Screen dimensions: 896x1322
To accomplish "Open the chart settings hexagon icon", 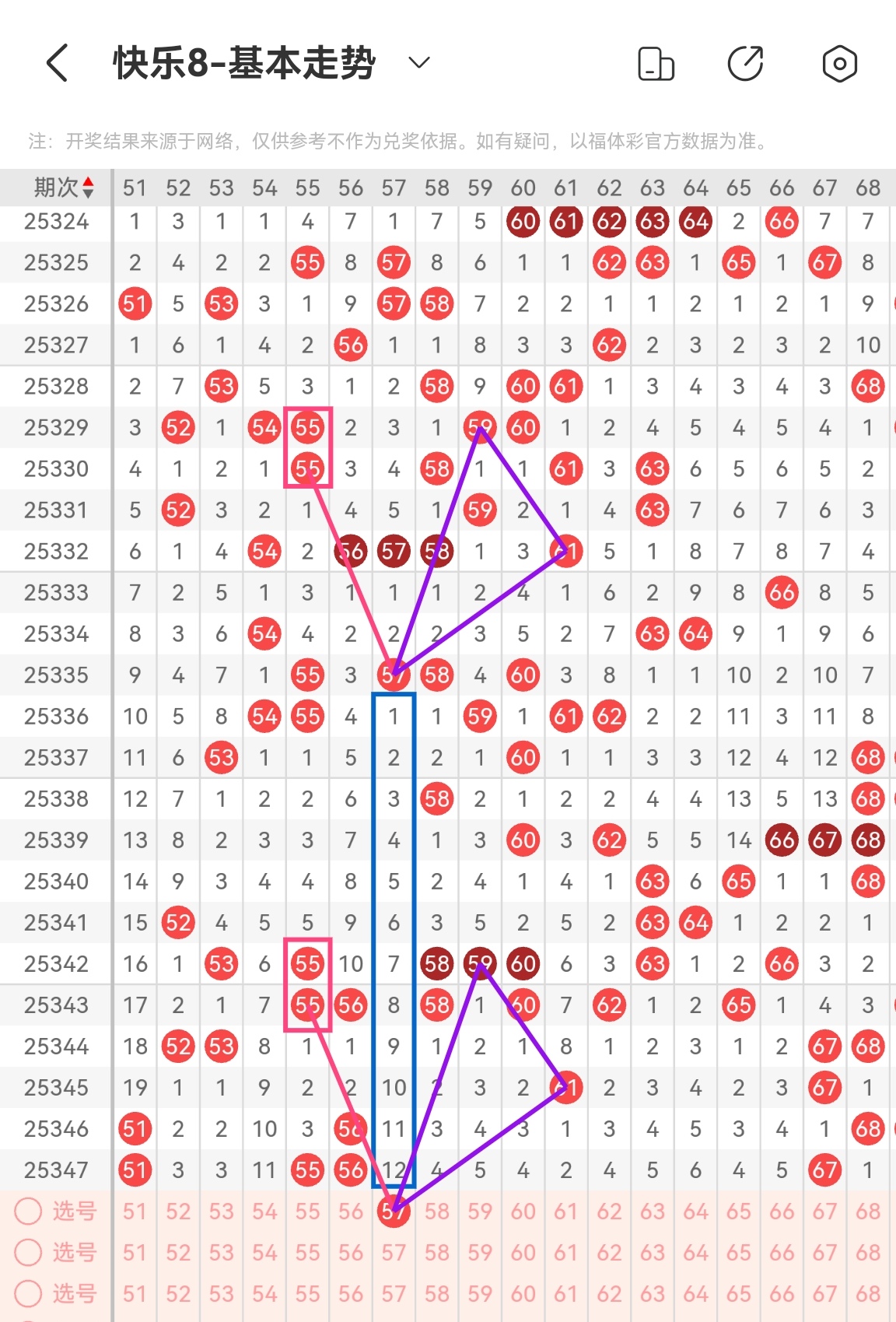I will coord(839,64).
